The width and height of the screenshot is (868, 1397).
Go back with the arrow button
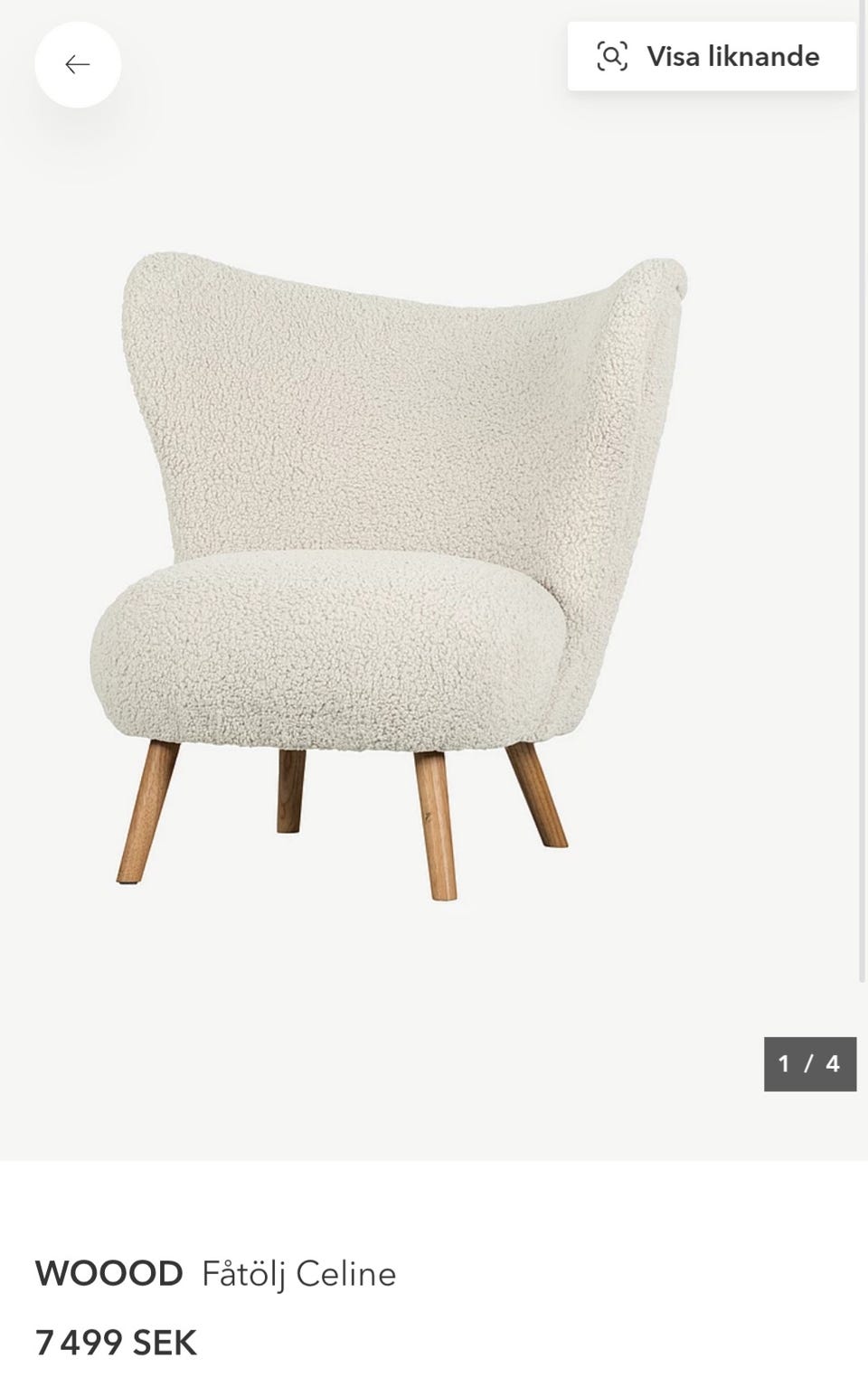coord(78,64)
